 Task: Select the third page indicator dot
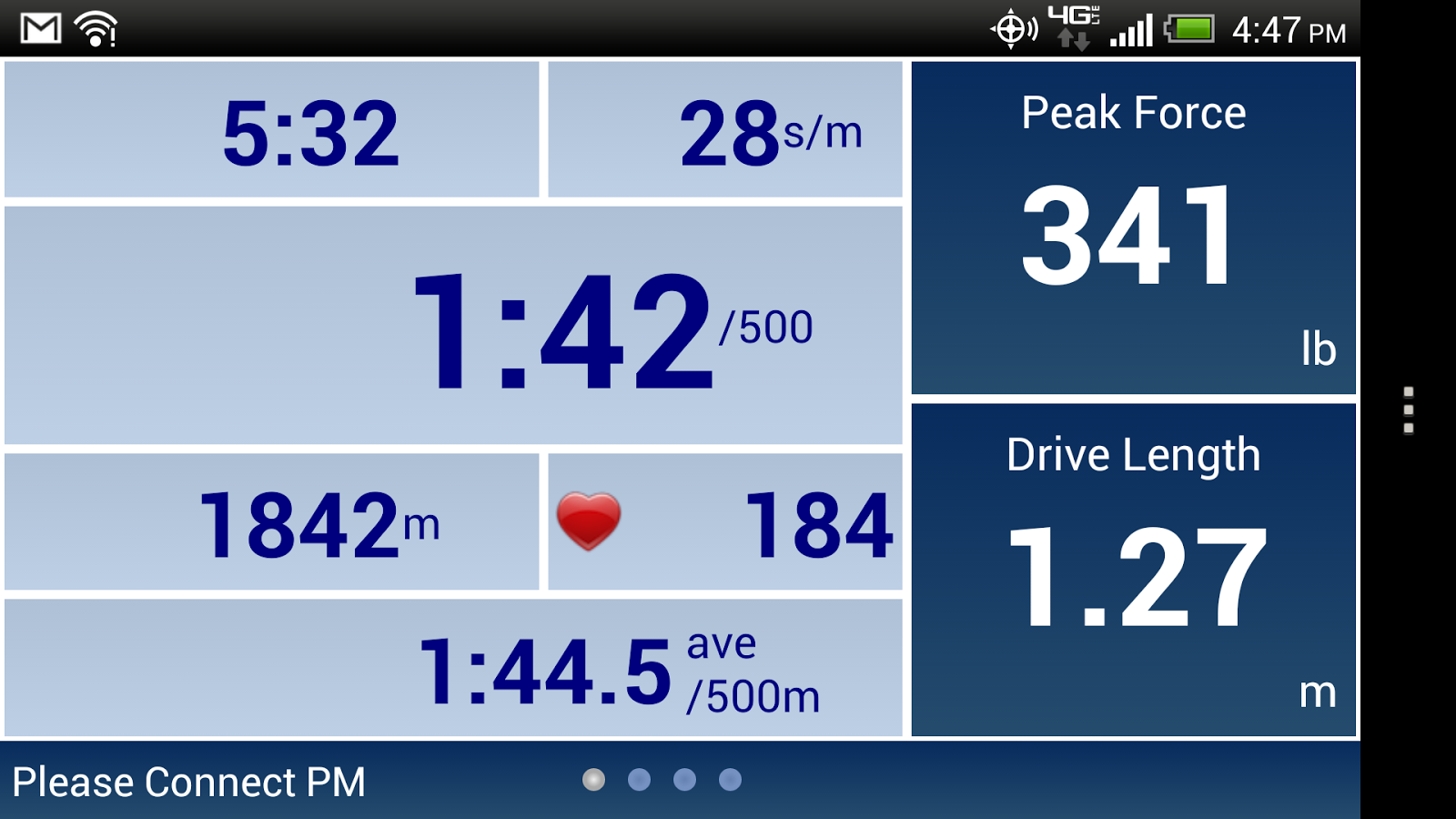tap(684, 780)
